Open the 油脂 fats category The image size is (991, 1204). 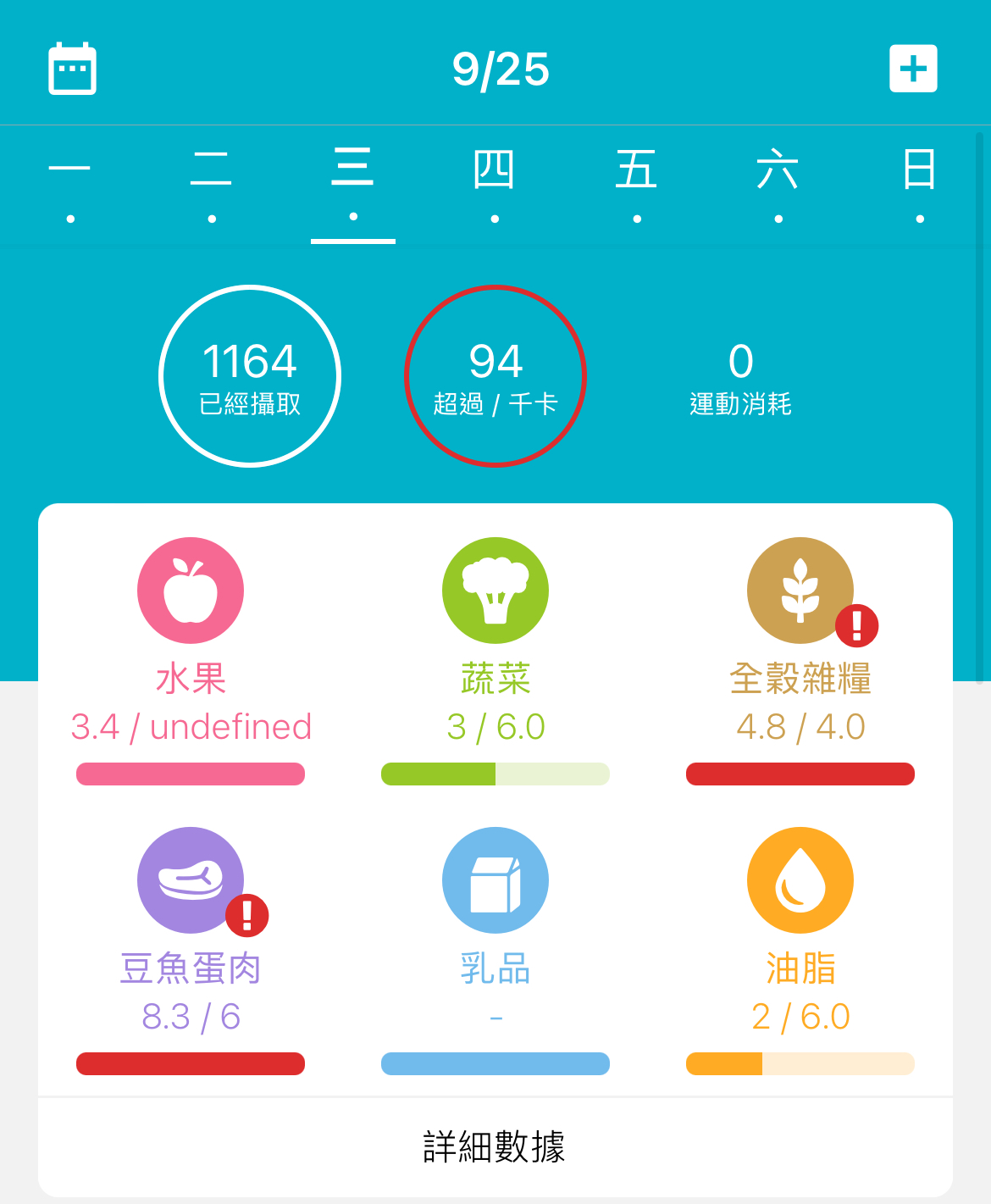pos(800,880)
